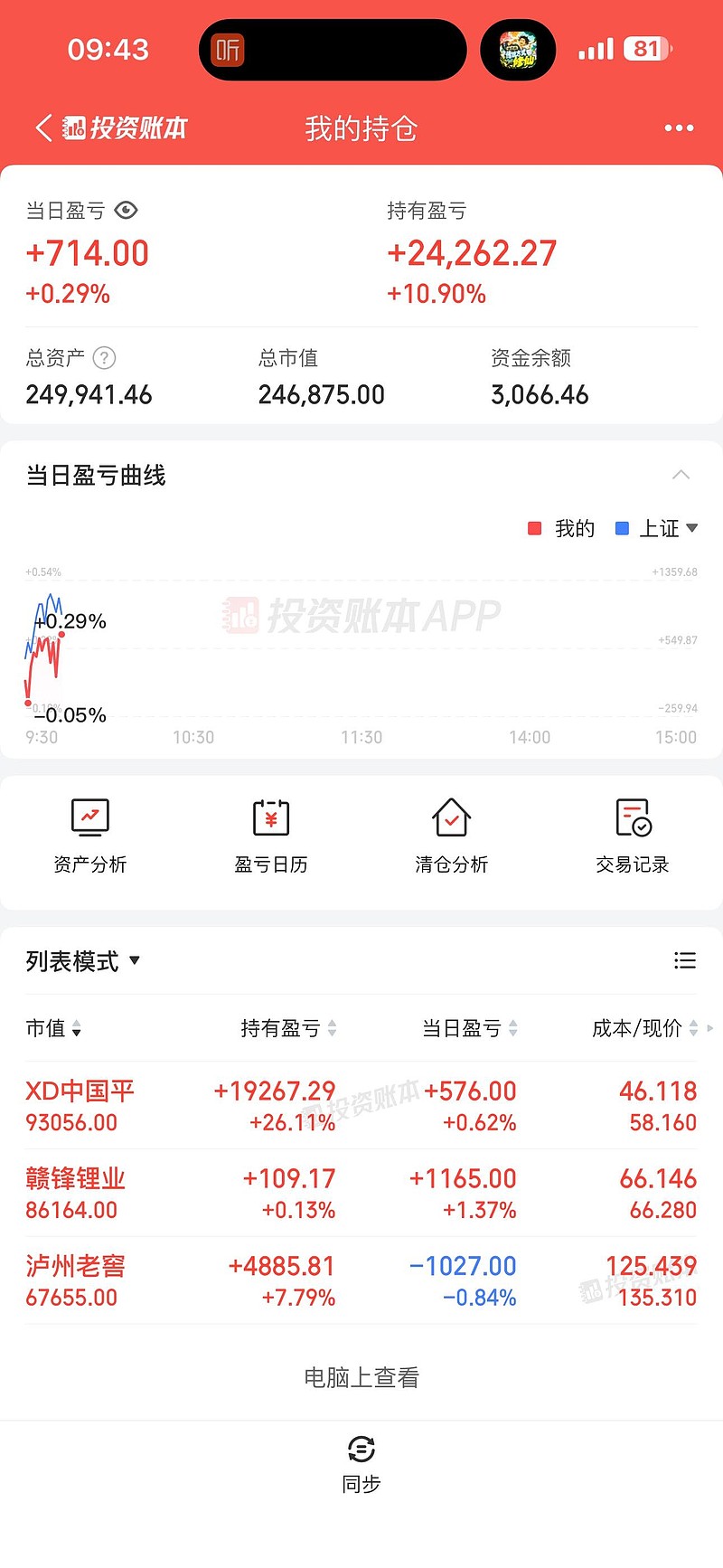Tap the back arrow beside 投资账本
Image resolution: width=723 pixels, height=1568 pixels.
41,128
